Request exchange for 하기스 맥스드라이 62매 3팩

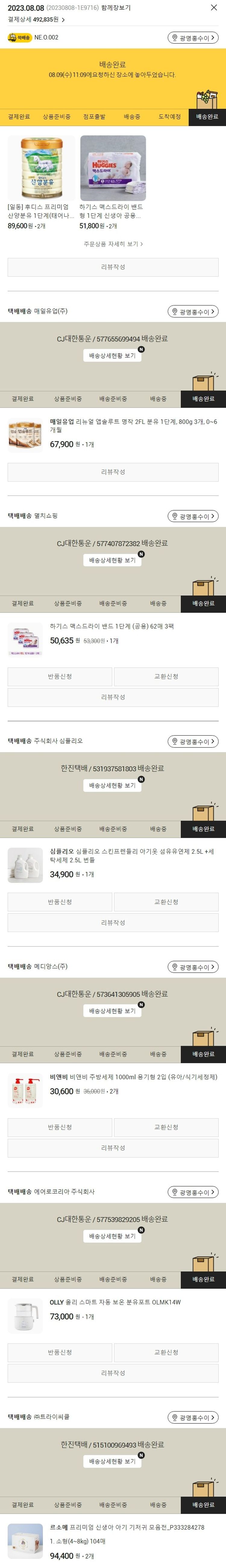coord(166,676)
